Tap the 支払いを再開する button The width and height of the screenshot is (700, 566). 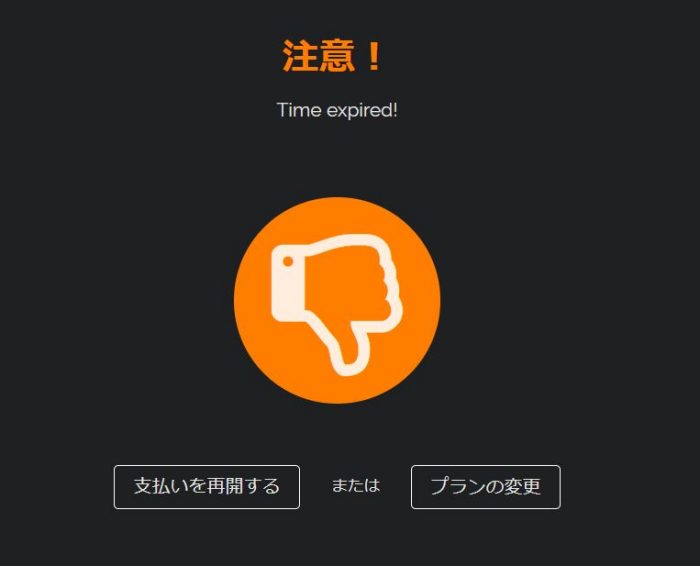click(206, 487)
